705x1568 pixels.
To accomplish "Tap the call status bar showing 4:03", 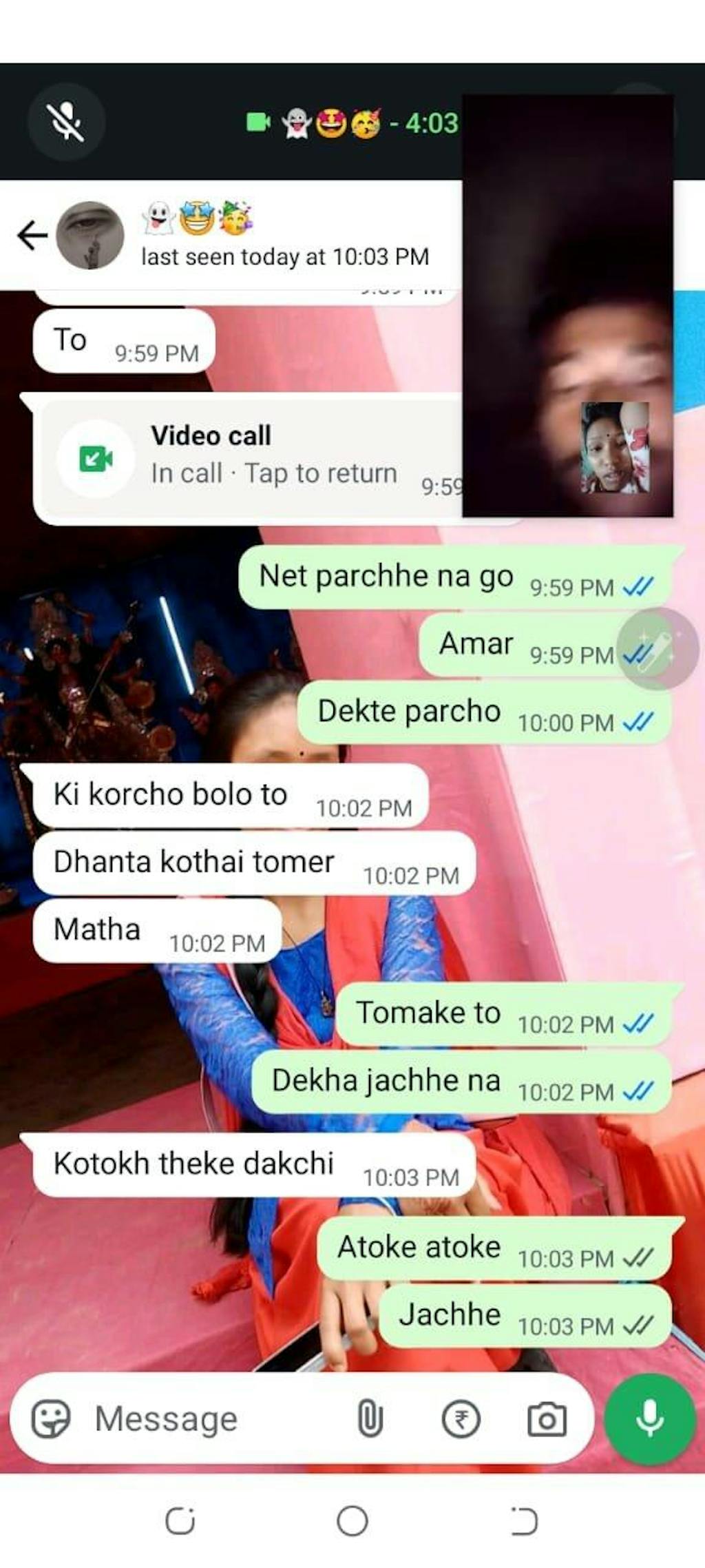I will tap(352, 123).
